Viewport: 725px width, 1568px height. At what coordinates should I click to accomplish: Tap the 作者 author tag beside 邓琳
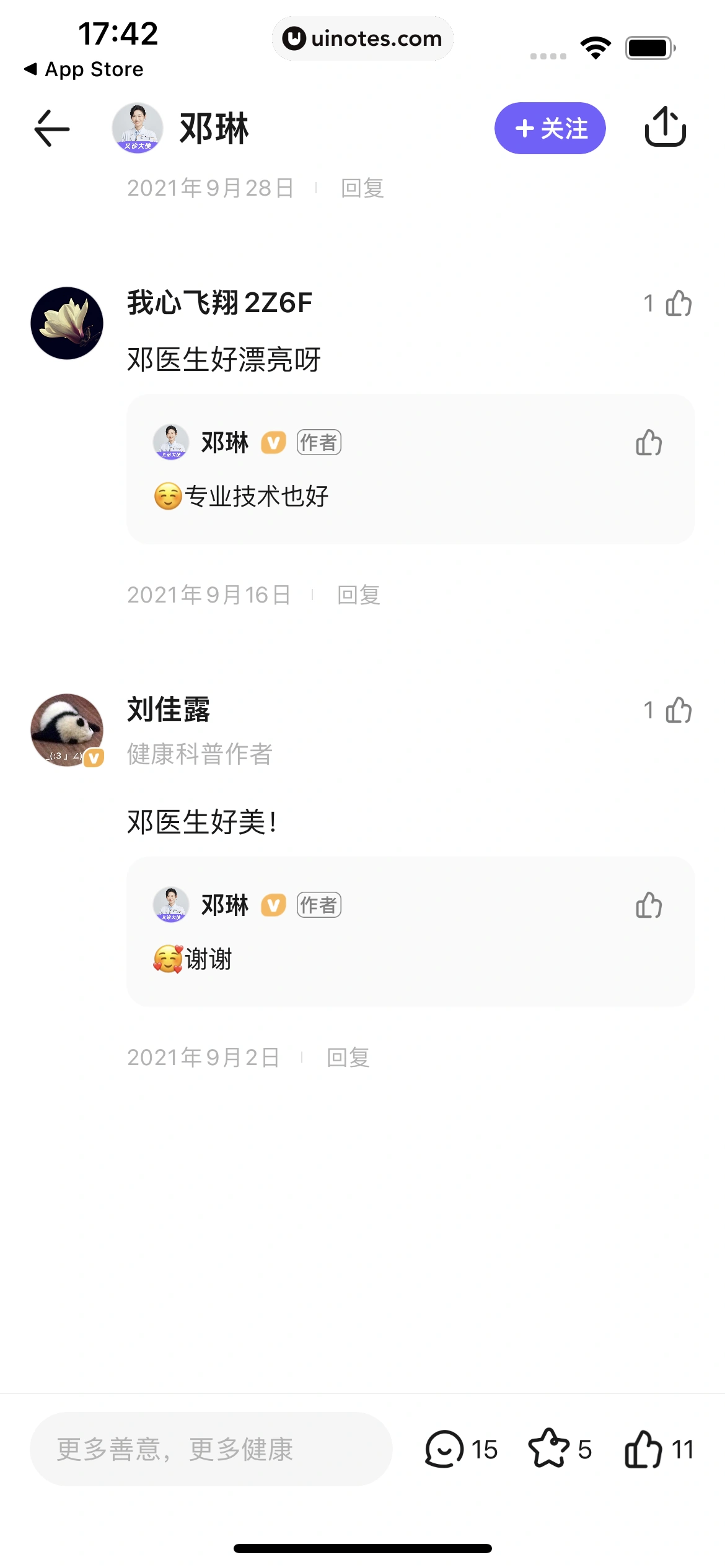point(319,443)
